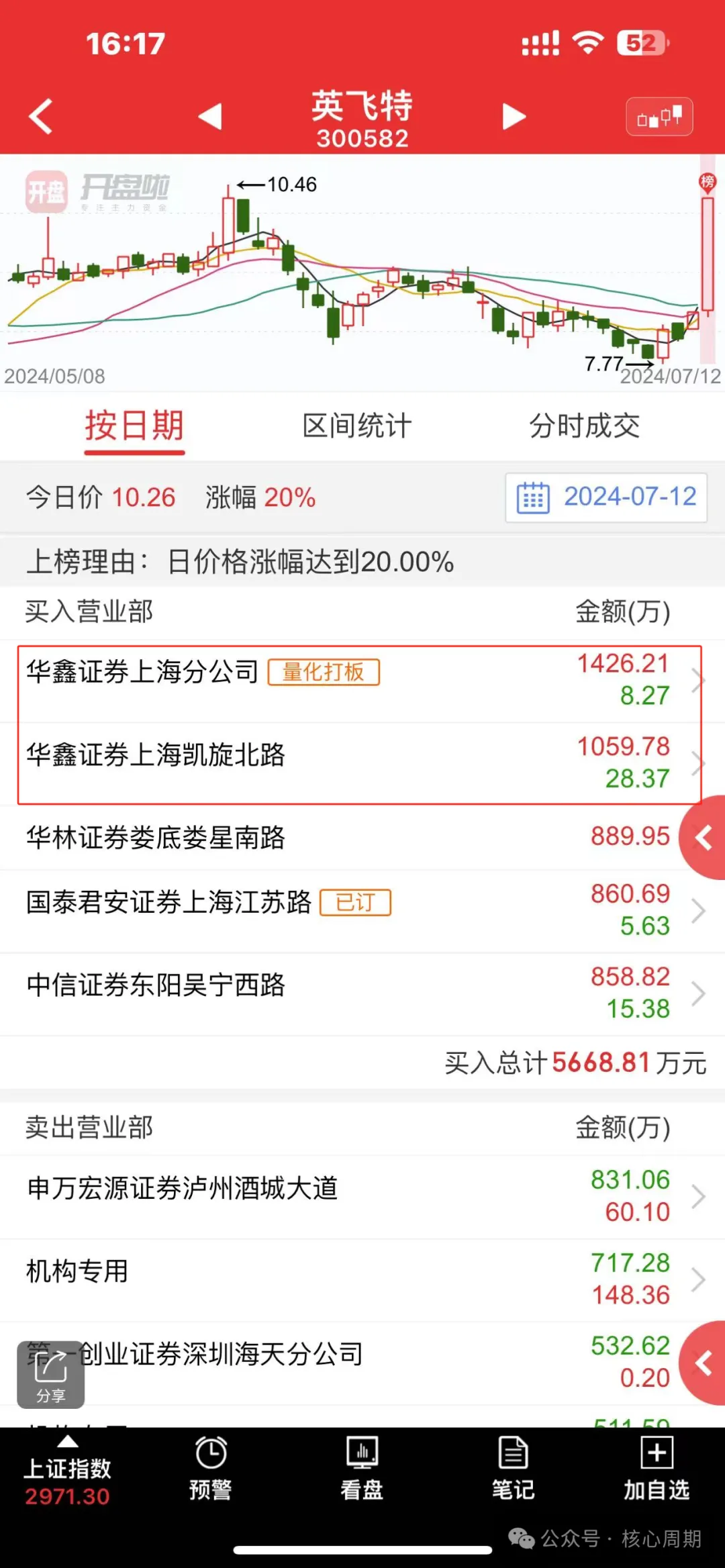Open the candlestick chart view icon

[x=658, y=116]
